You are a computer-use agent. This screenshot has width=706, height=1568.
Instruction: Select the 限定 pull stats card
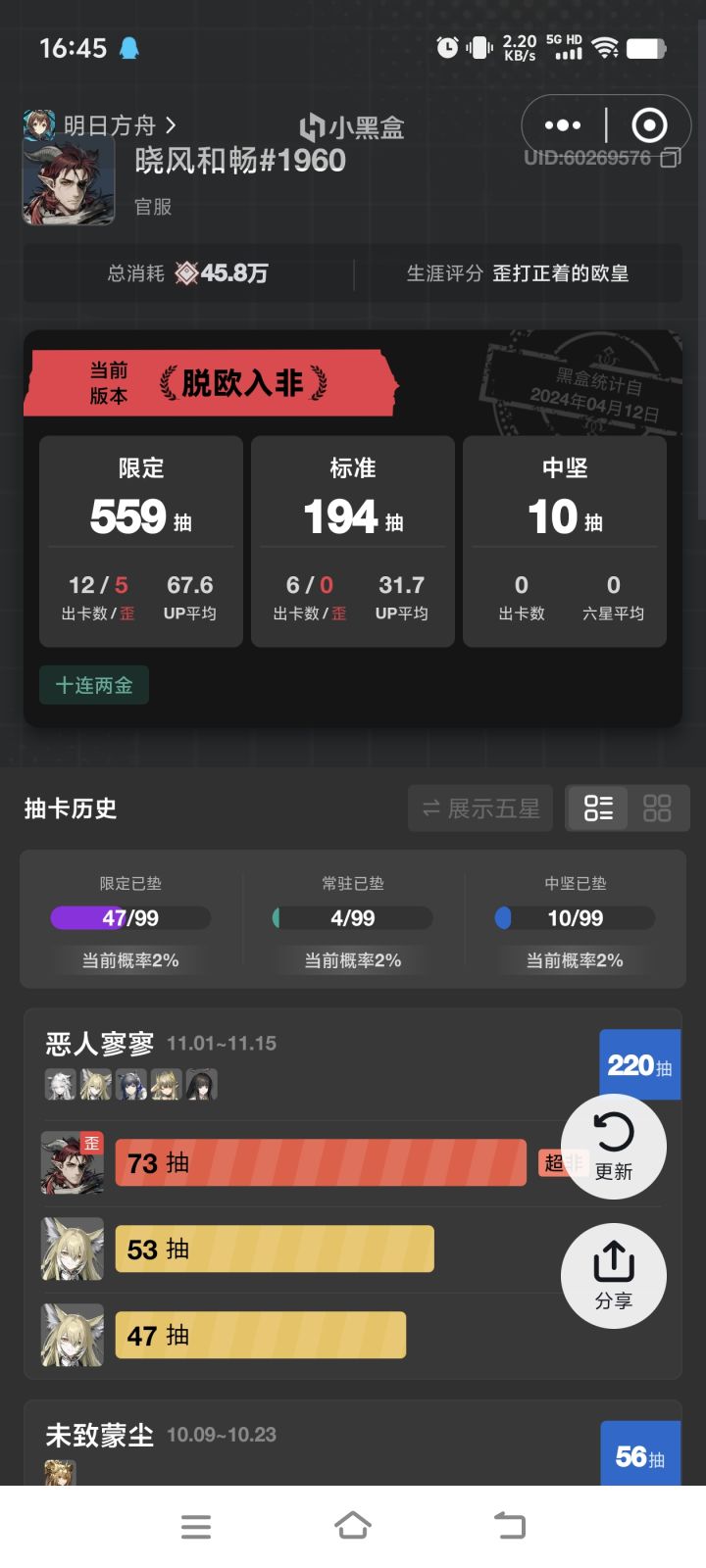(139, 539)
